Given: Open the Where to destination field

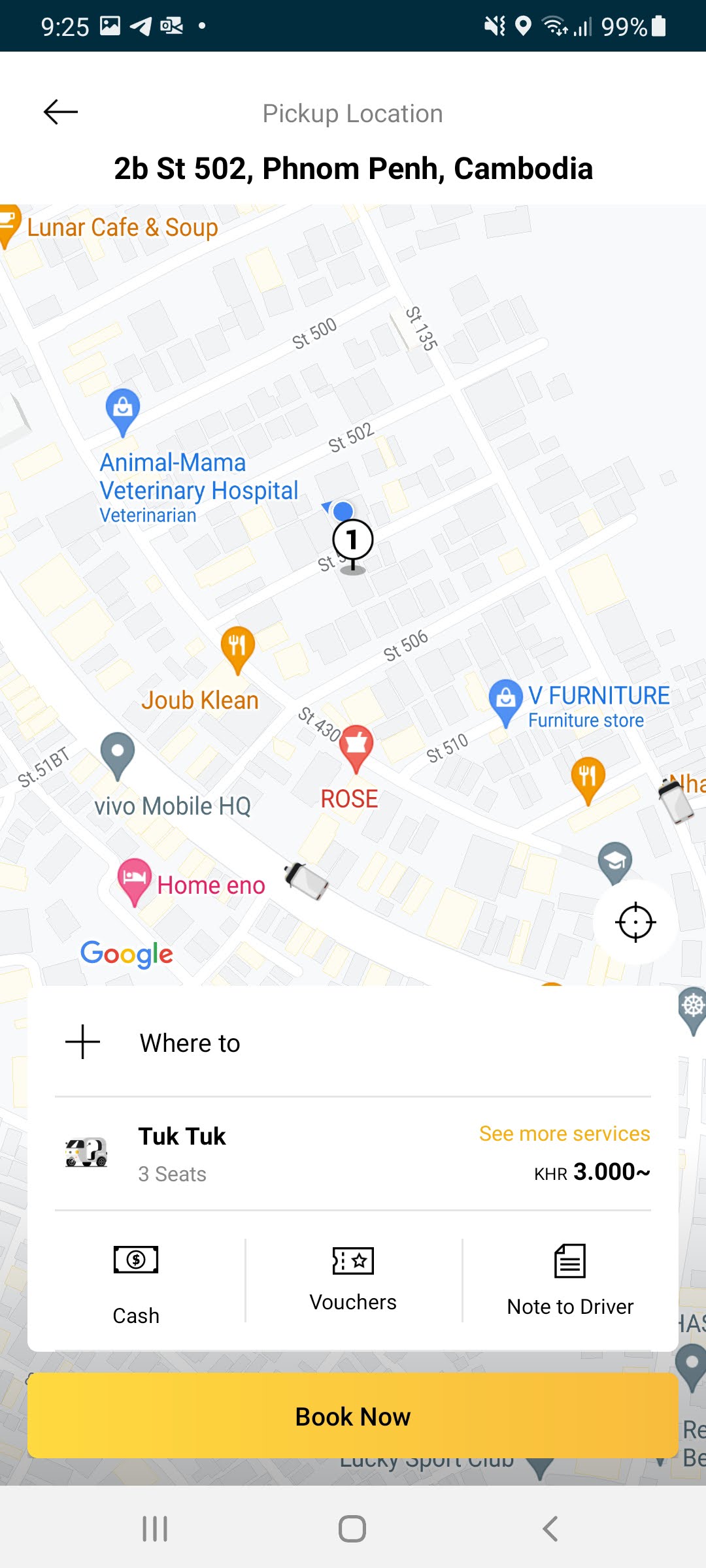Looking at the screenshot, I should (x=190, y=1043).
